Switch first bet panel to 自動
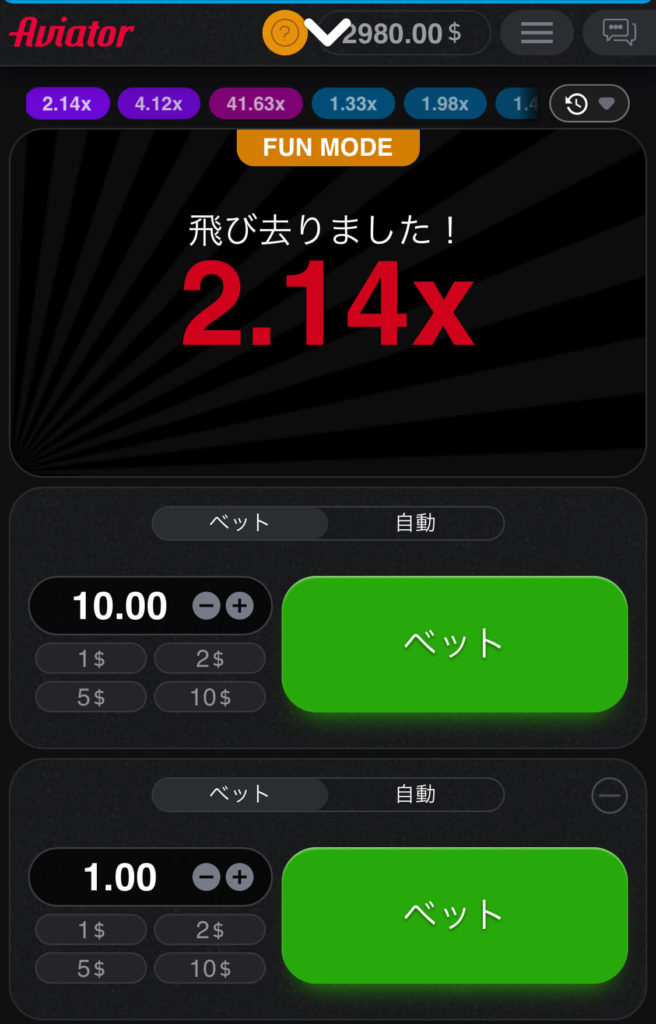 (415, 523)
